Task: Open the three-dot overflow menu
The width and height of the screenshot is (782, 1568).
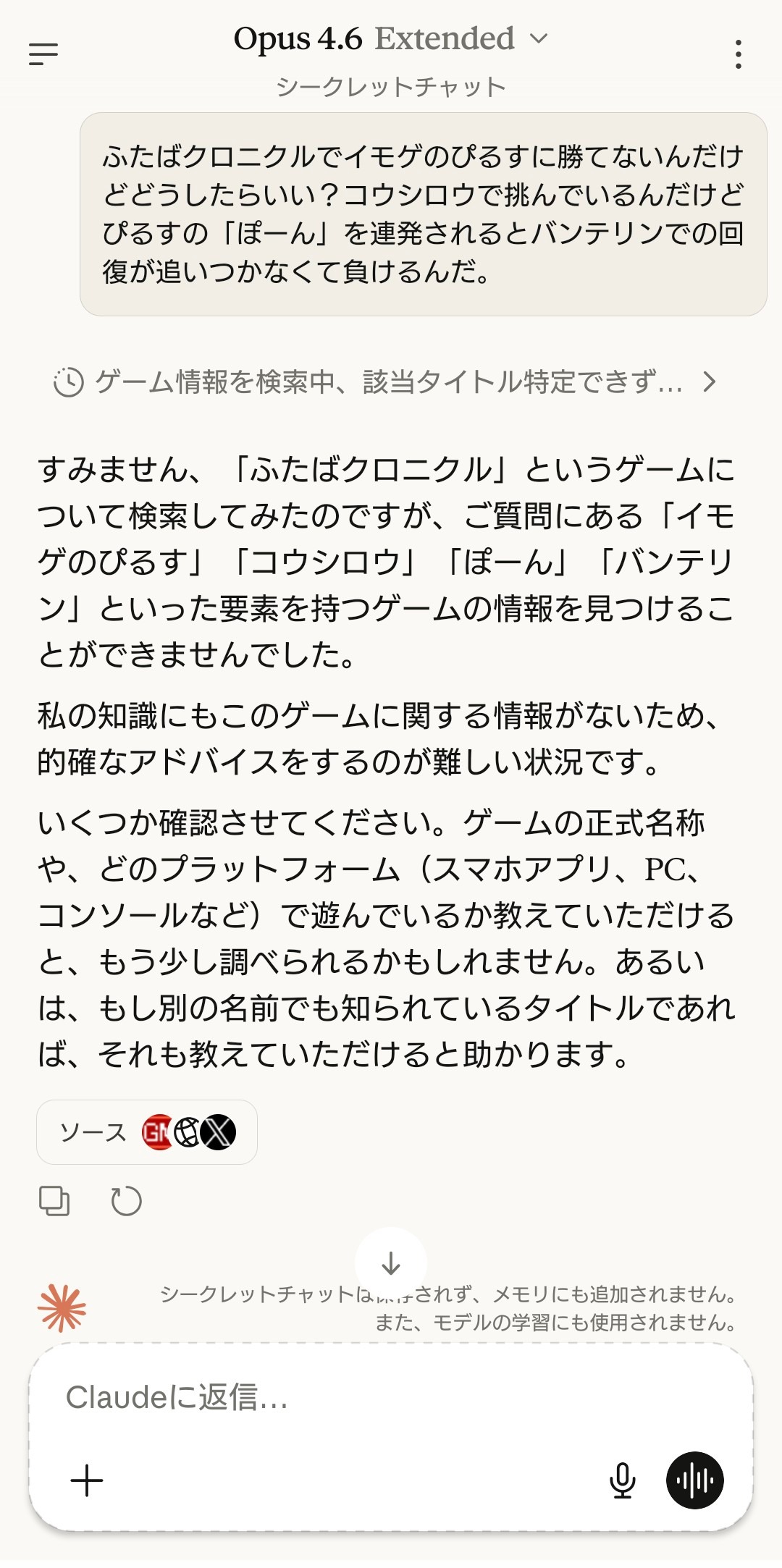Action: [x=738, y=54]
